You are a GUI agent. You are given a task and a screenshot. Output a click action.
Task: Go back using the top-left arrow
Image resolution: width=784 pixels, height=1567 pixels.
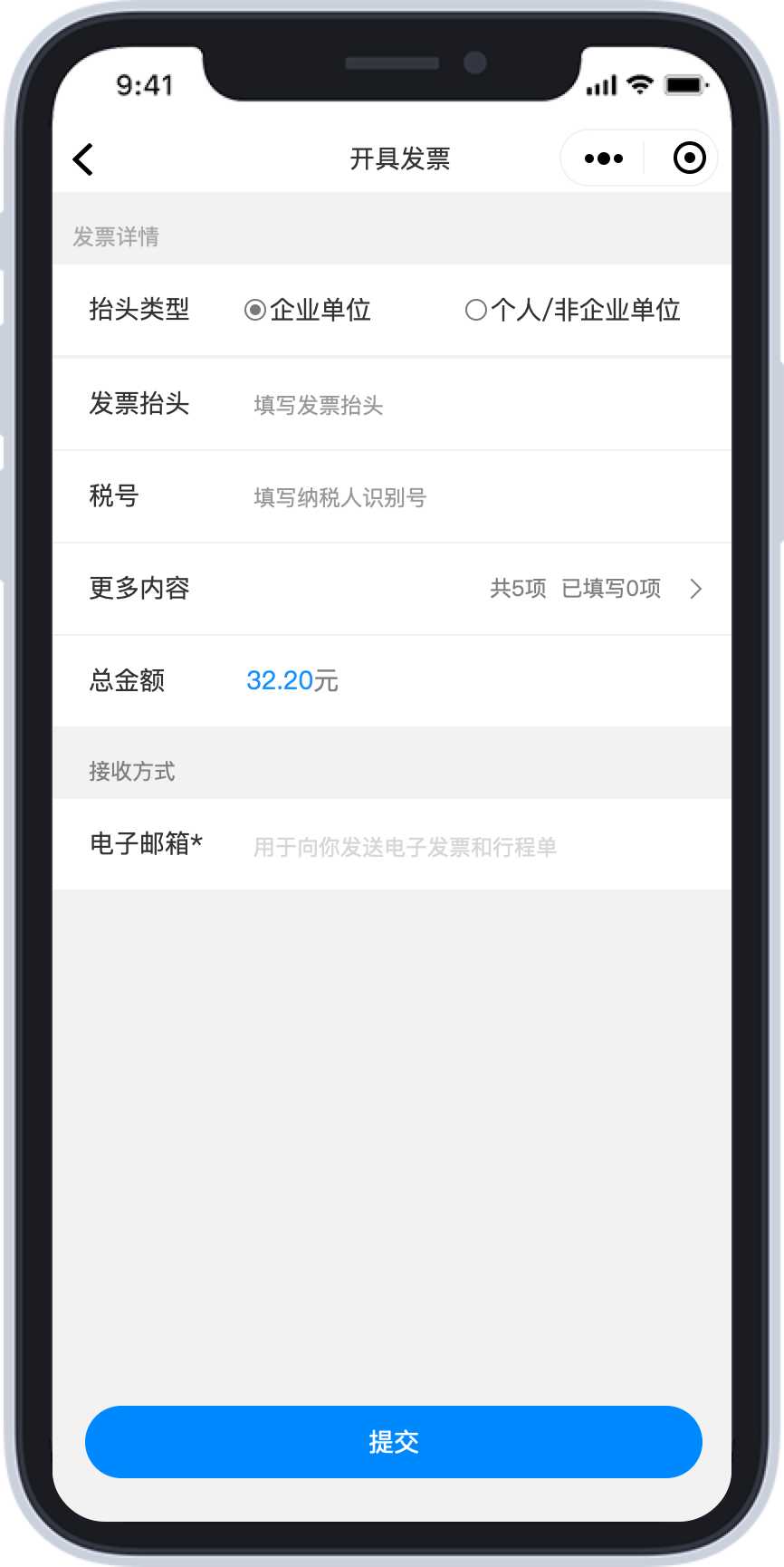tap(83, 159)
